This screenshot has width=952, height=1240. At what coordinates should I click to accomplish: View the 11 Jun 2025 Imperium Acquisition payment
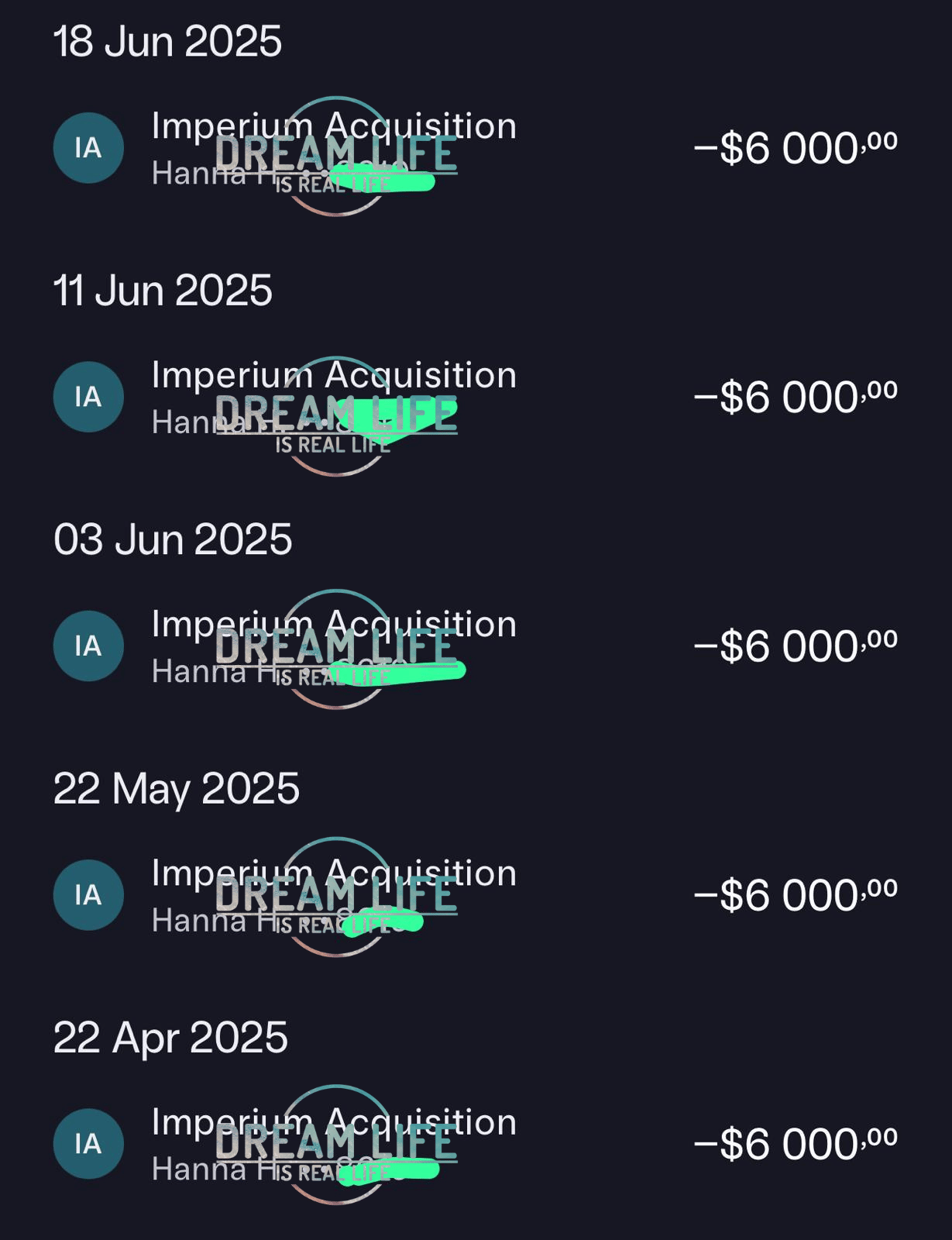coord(474,397)
